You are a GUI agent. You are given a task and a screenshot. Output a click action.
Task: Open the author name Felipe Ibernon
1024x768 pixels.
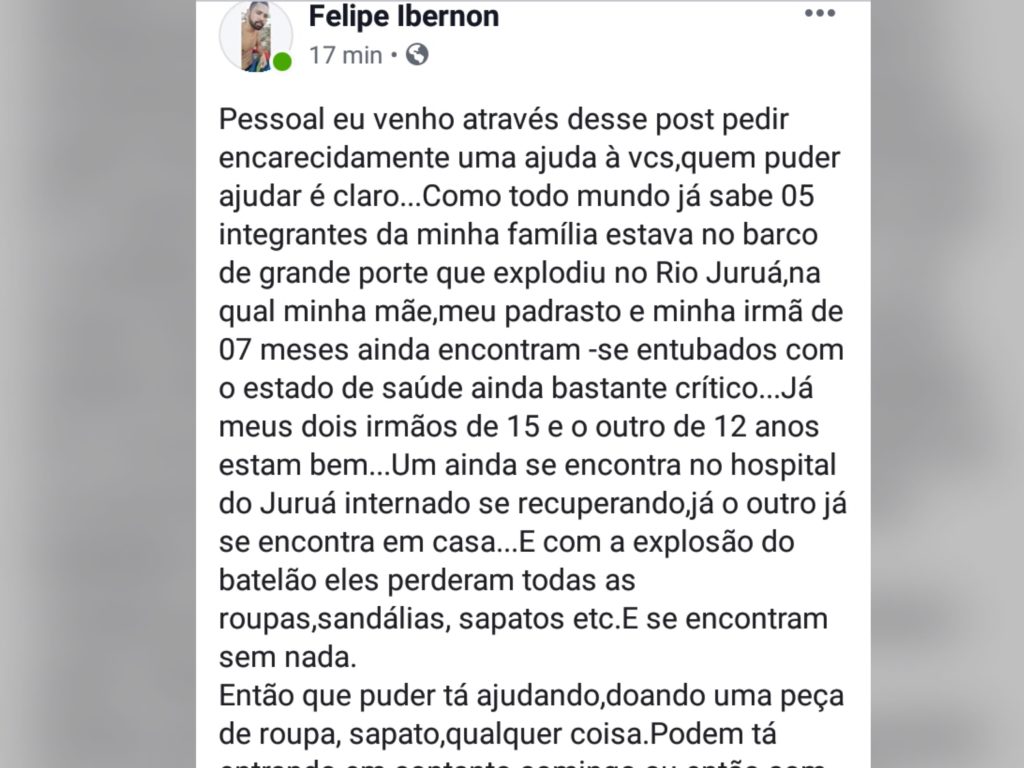404,16
